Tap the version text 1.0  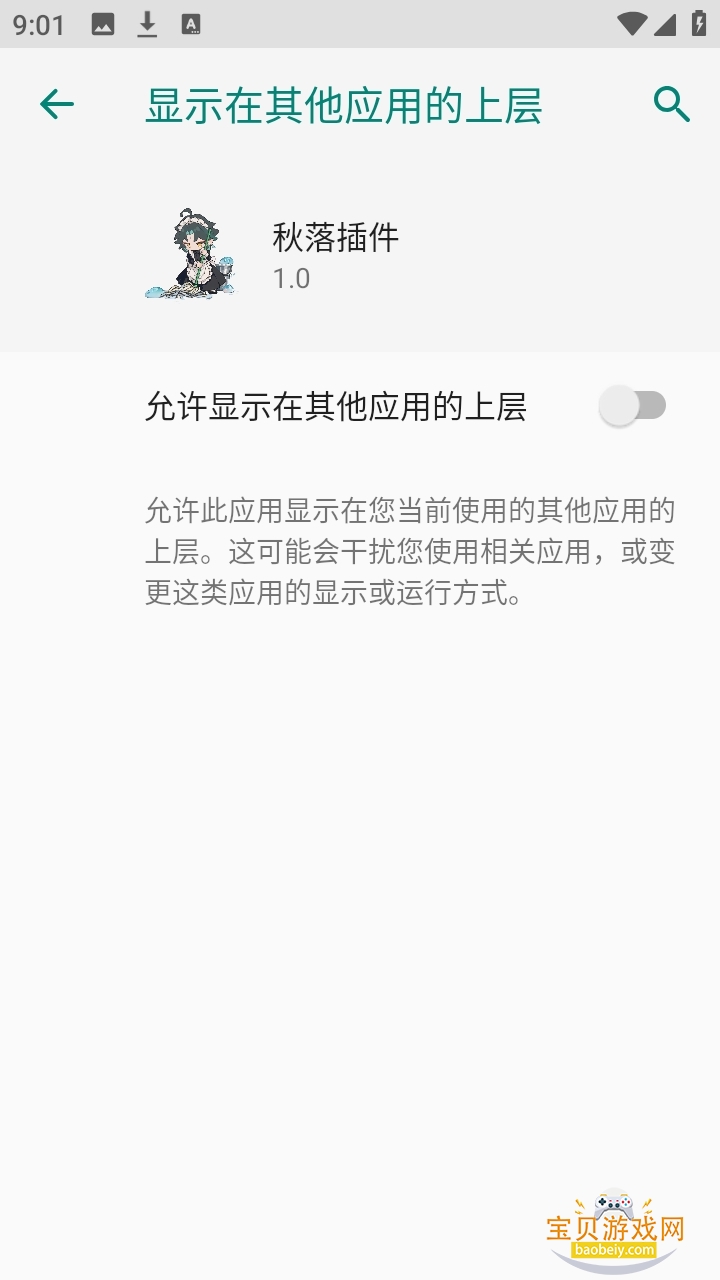[289, 279]
